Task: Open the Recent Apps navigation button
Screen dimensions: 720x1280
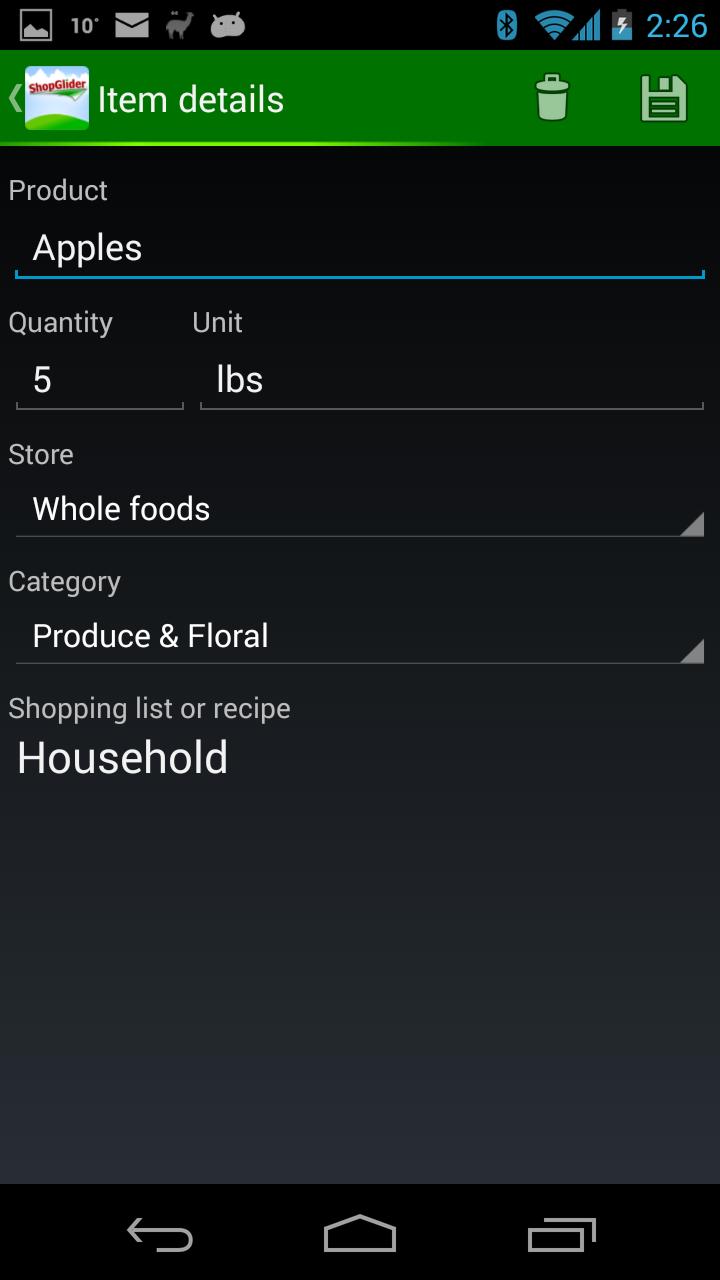Action: [560, 1236]
